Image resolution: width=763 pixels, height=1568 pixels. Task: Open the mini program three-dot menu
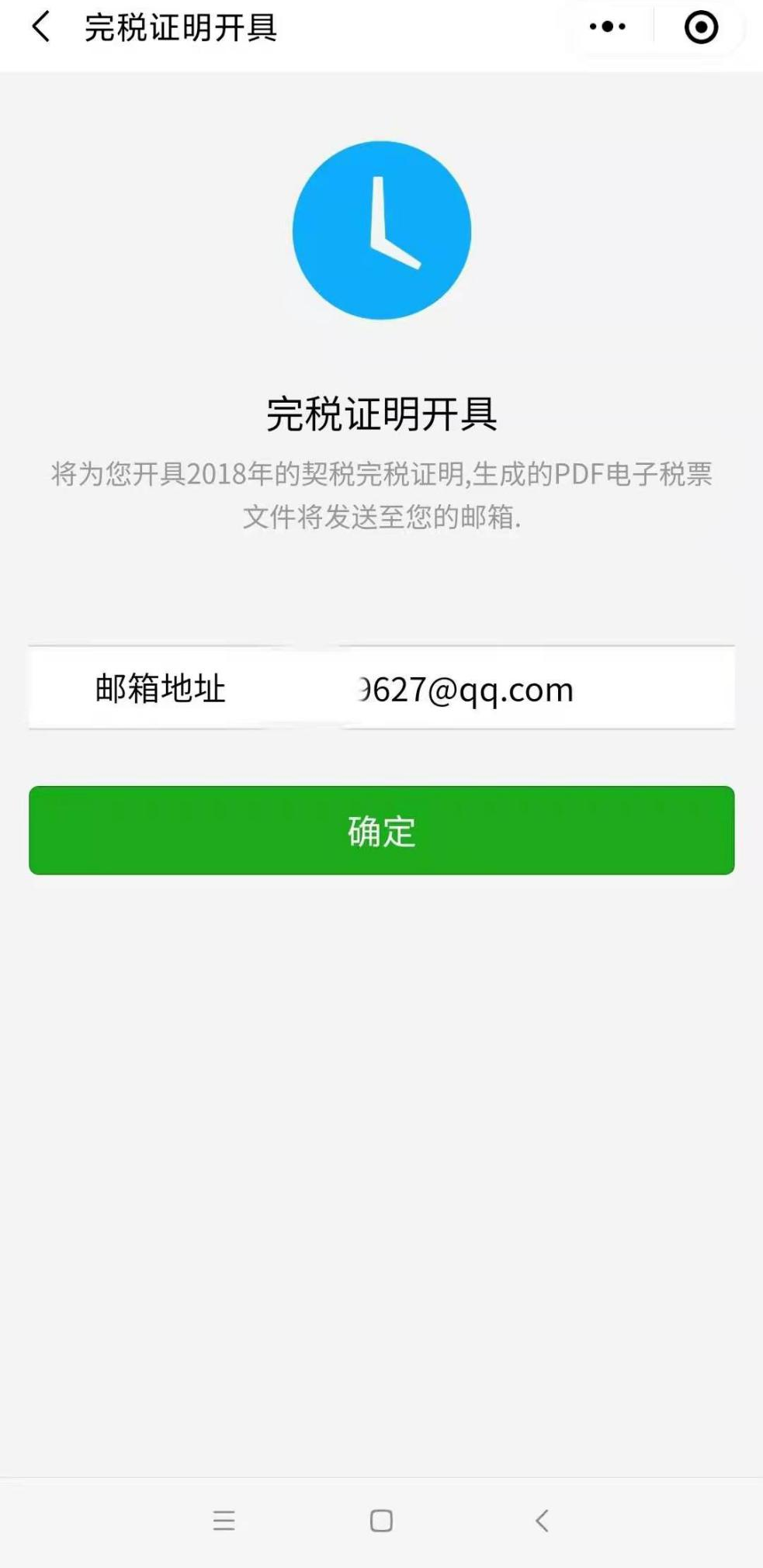click(608, 27)
